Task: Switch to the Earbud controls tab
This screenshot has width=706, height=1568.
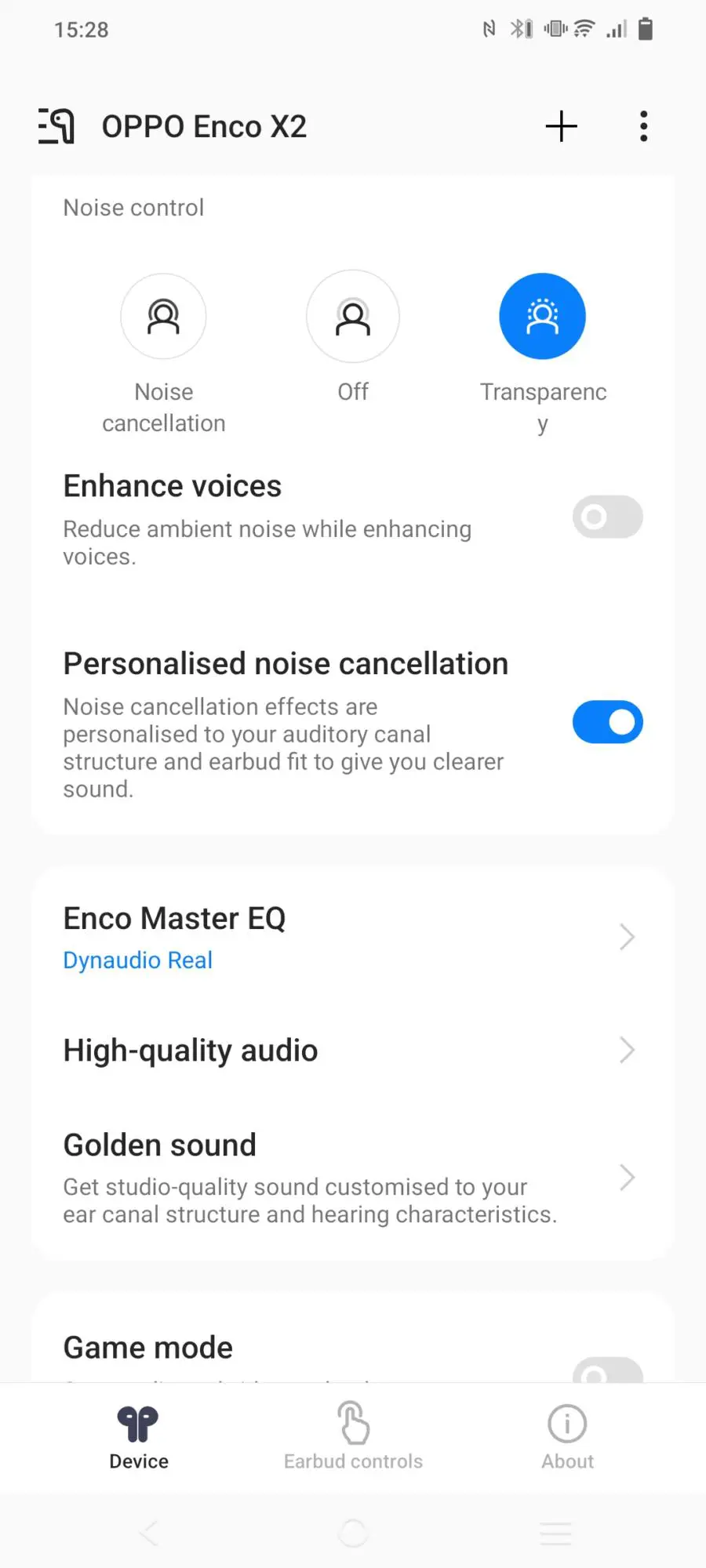Action: (353, 1436)
